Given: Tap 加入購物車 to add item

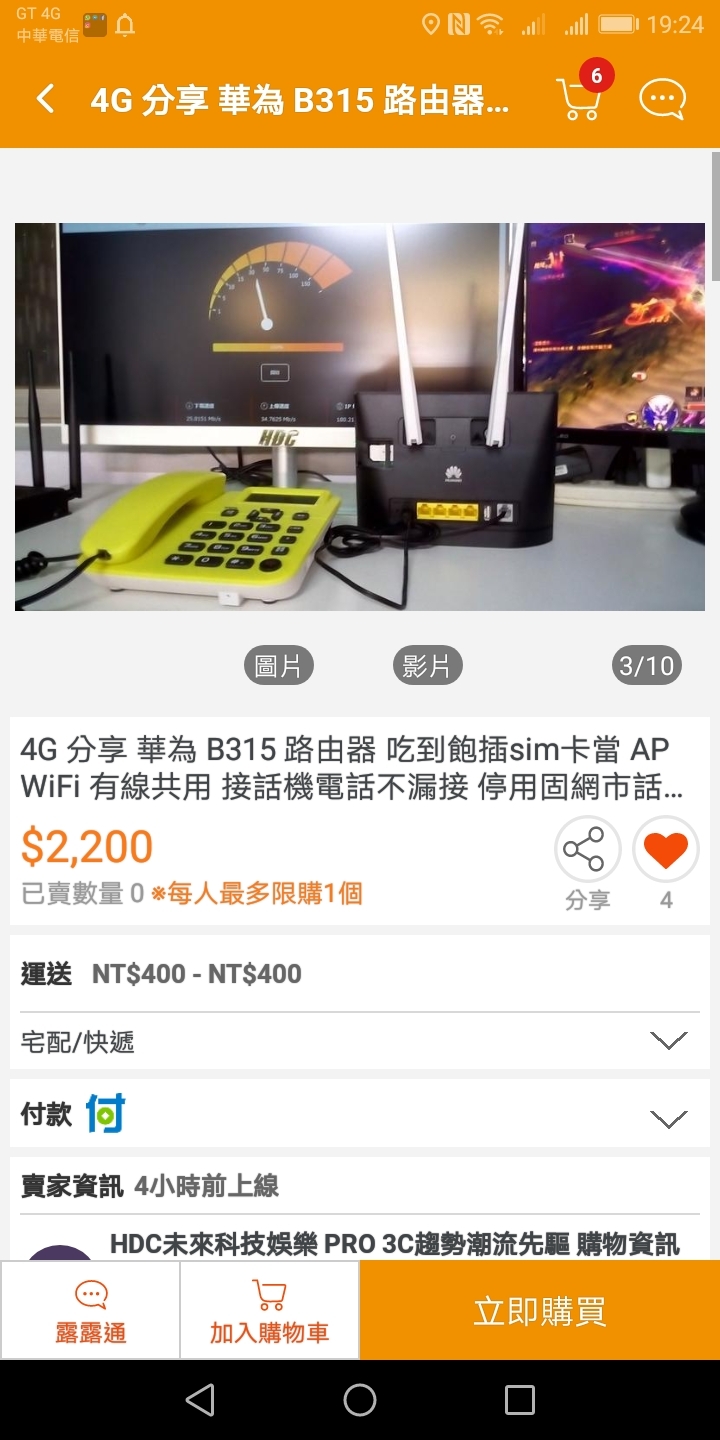Looking at the screenshot, I should point(269,1310).
